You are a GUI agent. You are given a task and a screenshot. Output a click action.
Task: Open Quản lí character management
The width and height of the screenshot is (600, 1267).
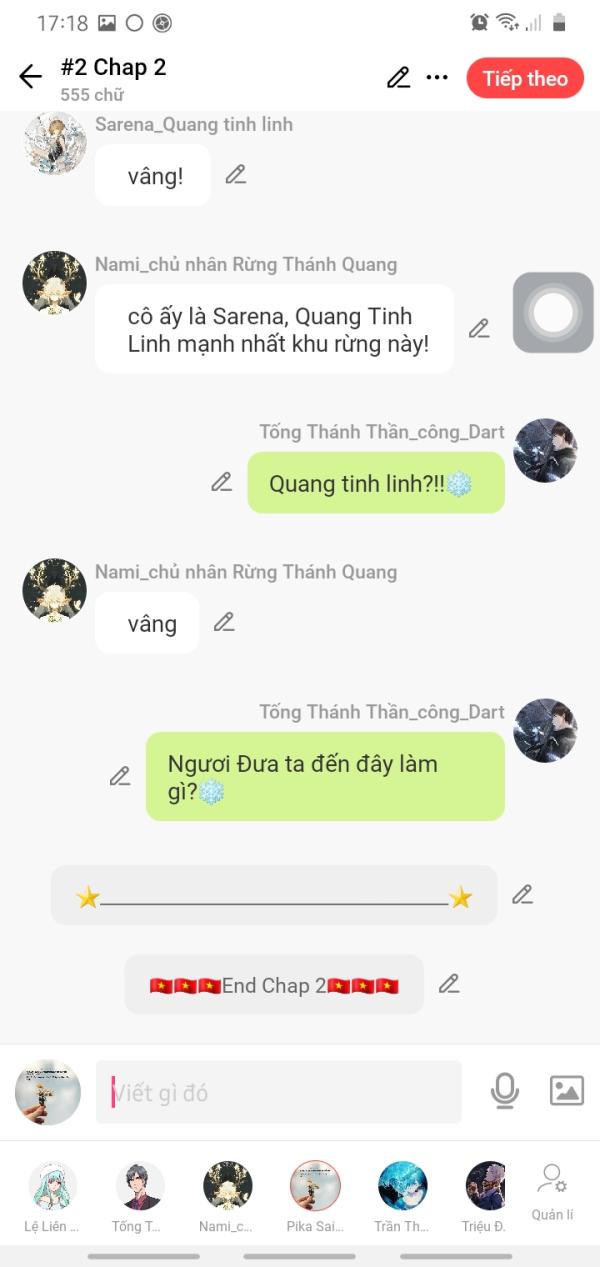(552, 1190)
